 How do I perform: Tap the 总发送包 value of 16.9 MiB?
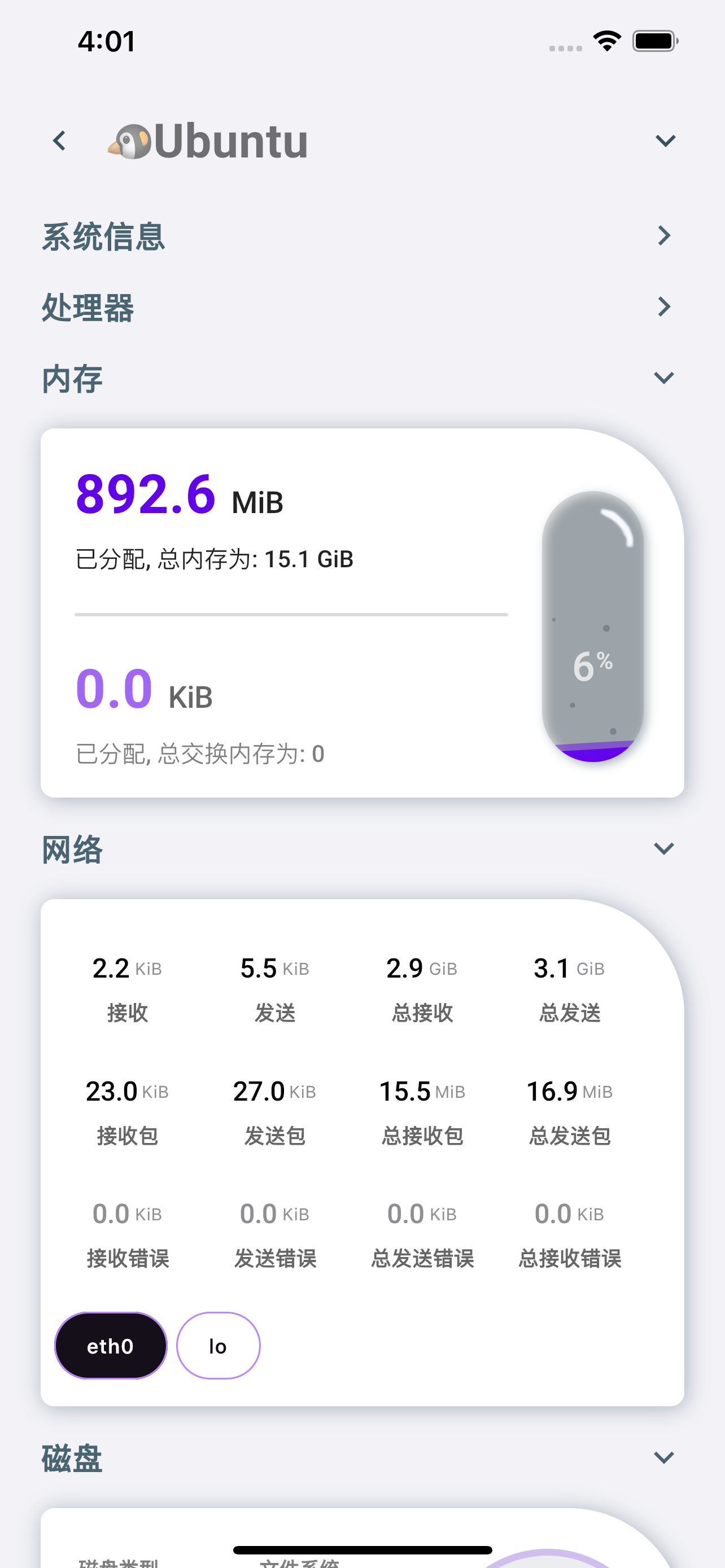point(570,1091)
